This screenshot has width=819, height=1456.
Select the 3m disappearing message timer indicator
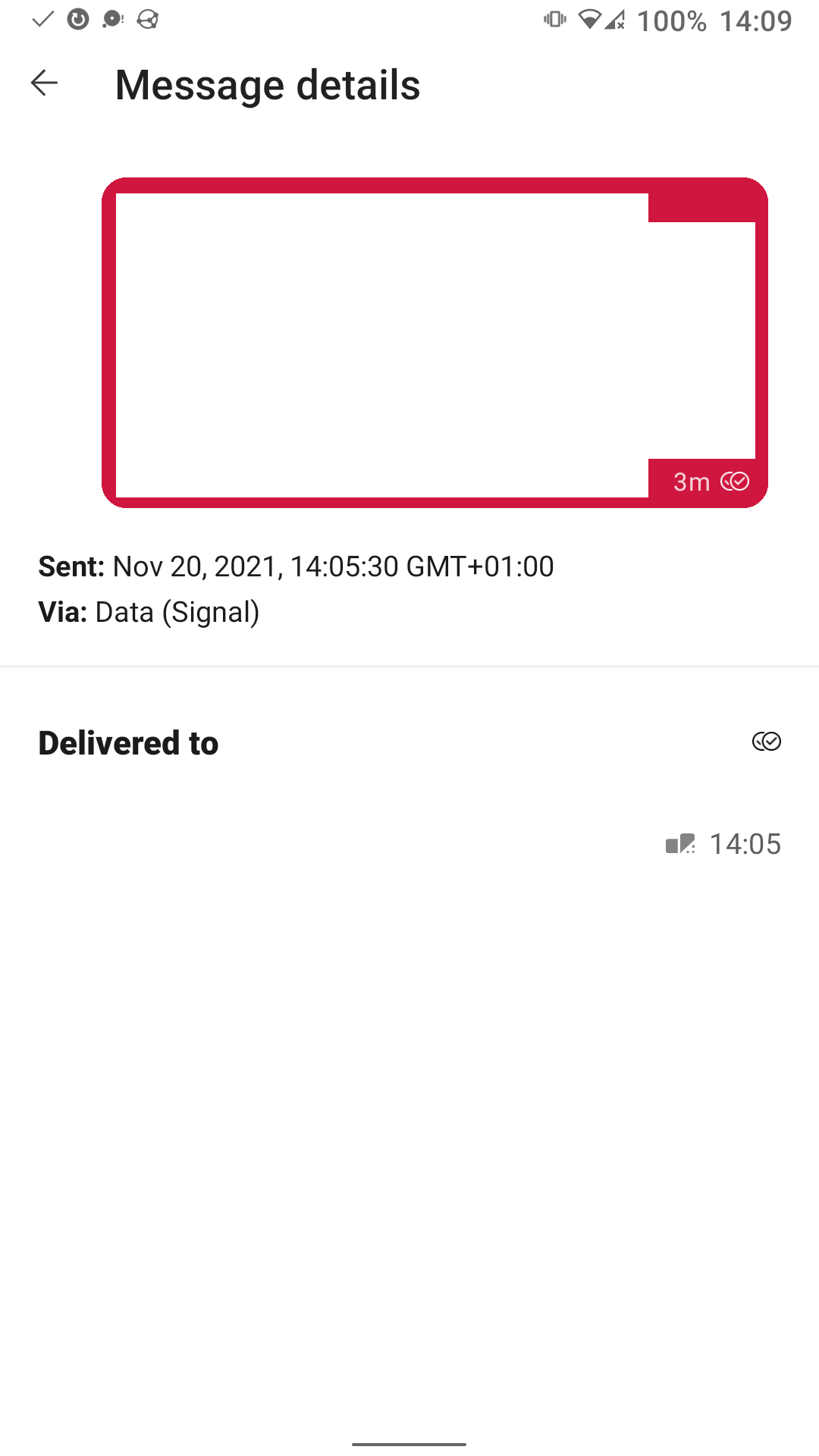[692, 481]
